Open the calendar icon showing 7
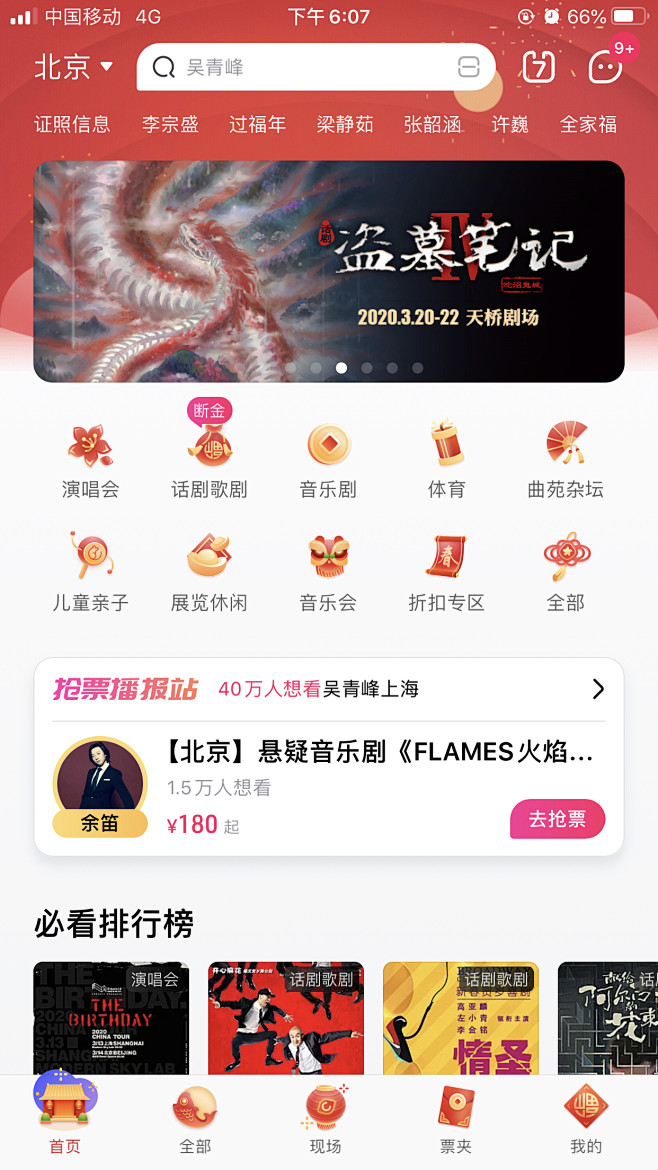The height and width of the screenshot is (1170, 658). [x=539, y=67]
